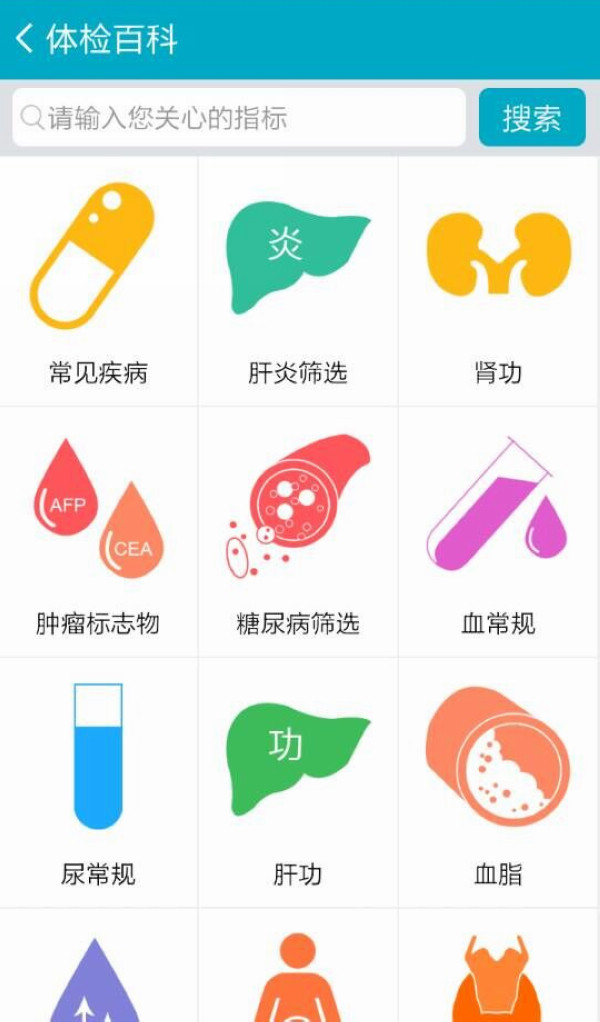The height and width of the screenshot is (1022, 600).
Task: View the 血脂 category
Action: point(498,783)
